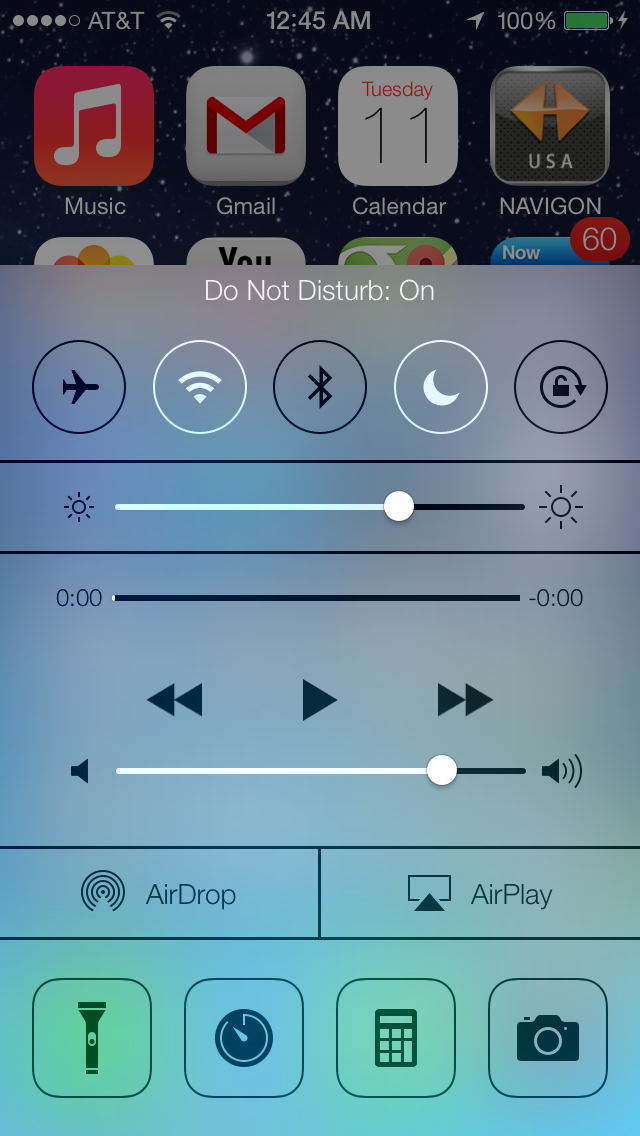Turn on Bluetooth
This screenshot has height=1136, width=640.
[x=320, y=387]
